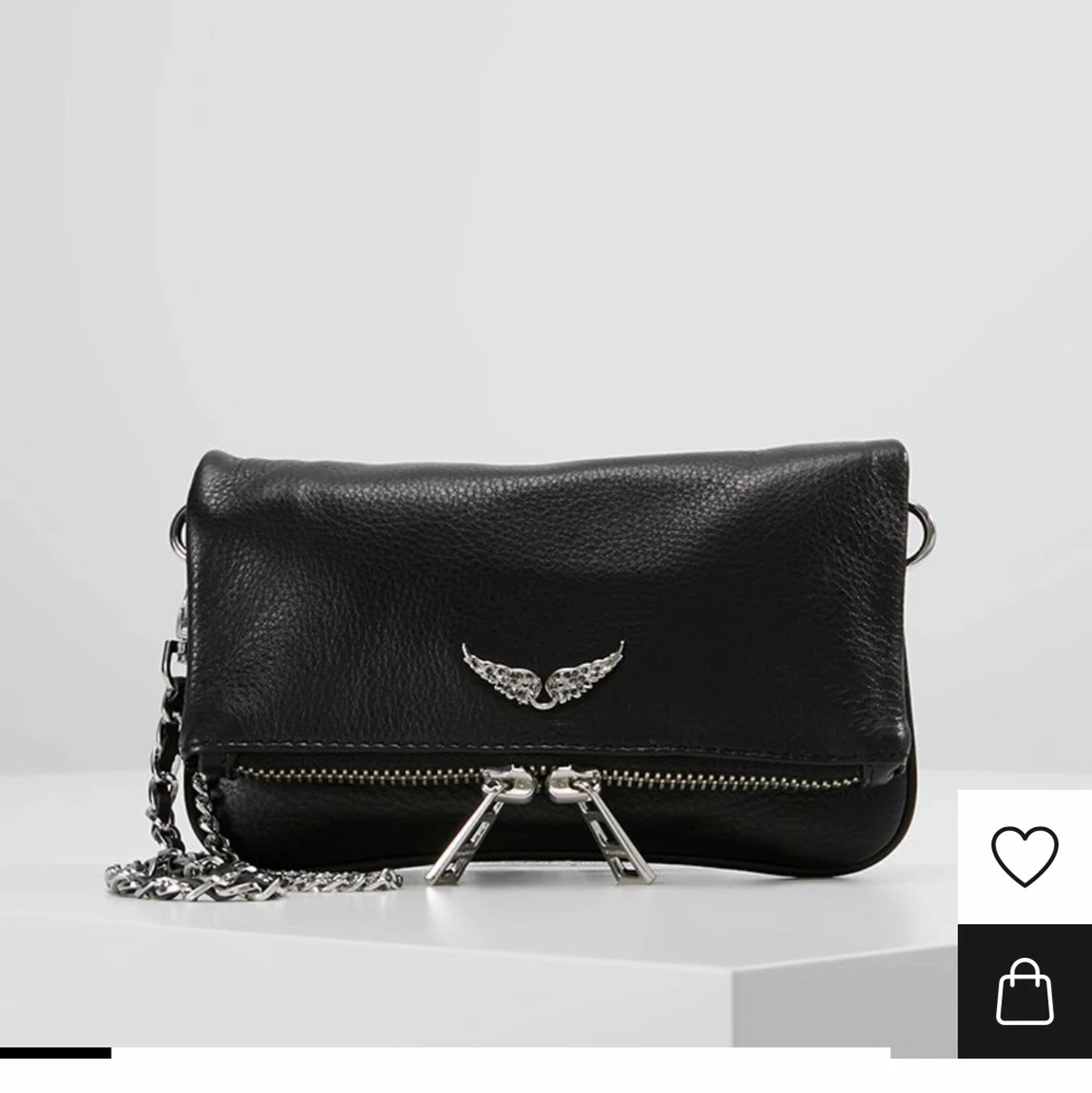Add this item to the shopping bag
This screenshot has width=1092, height=1093.
1024,991
